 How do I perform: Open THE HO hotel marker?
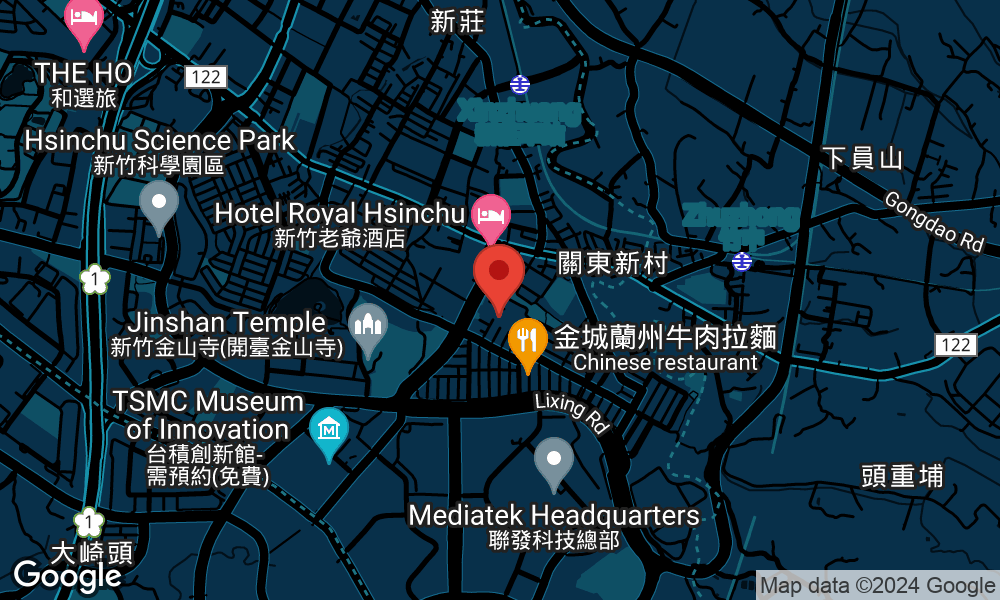84,19
